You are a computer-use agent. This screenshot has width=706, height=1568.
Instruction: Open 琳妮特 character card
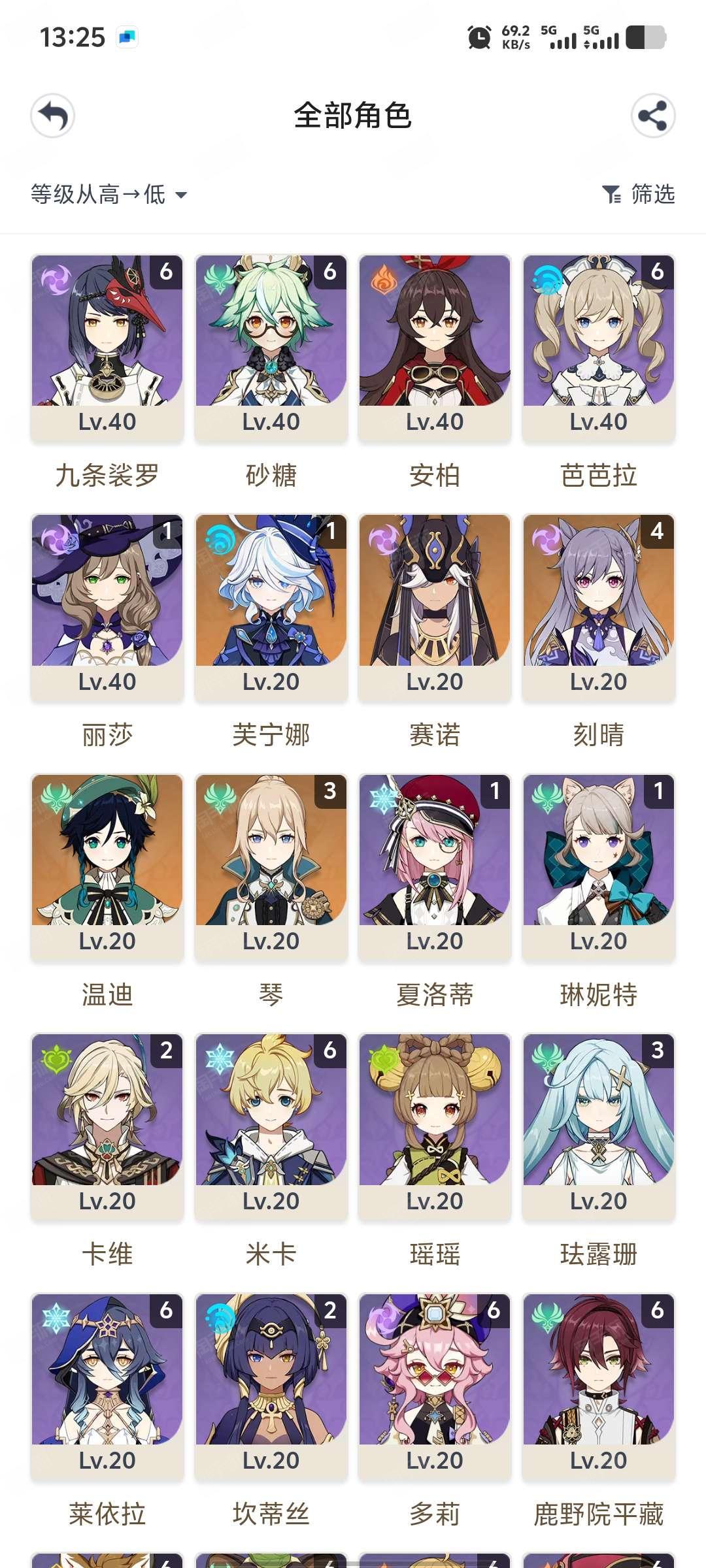click(x=598, y=867)
